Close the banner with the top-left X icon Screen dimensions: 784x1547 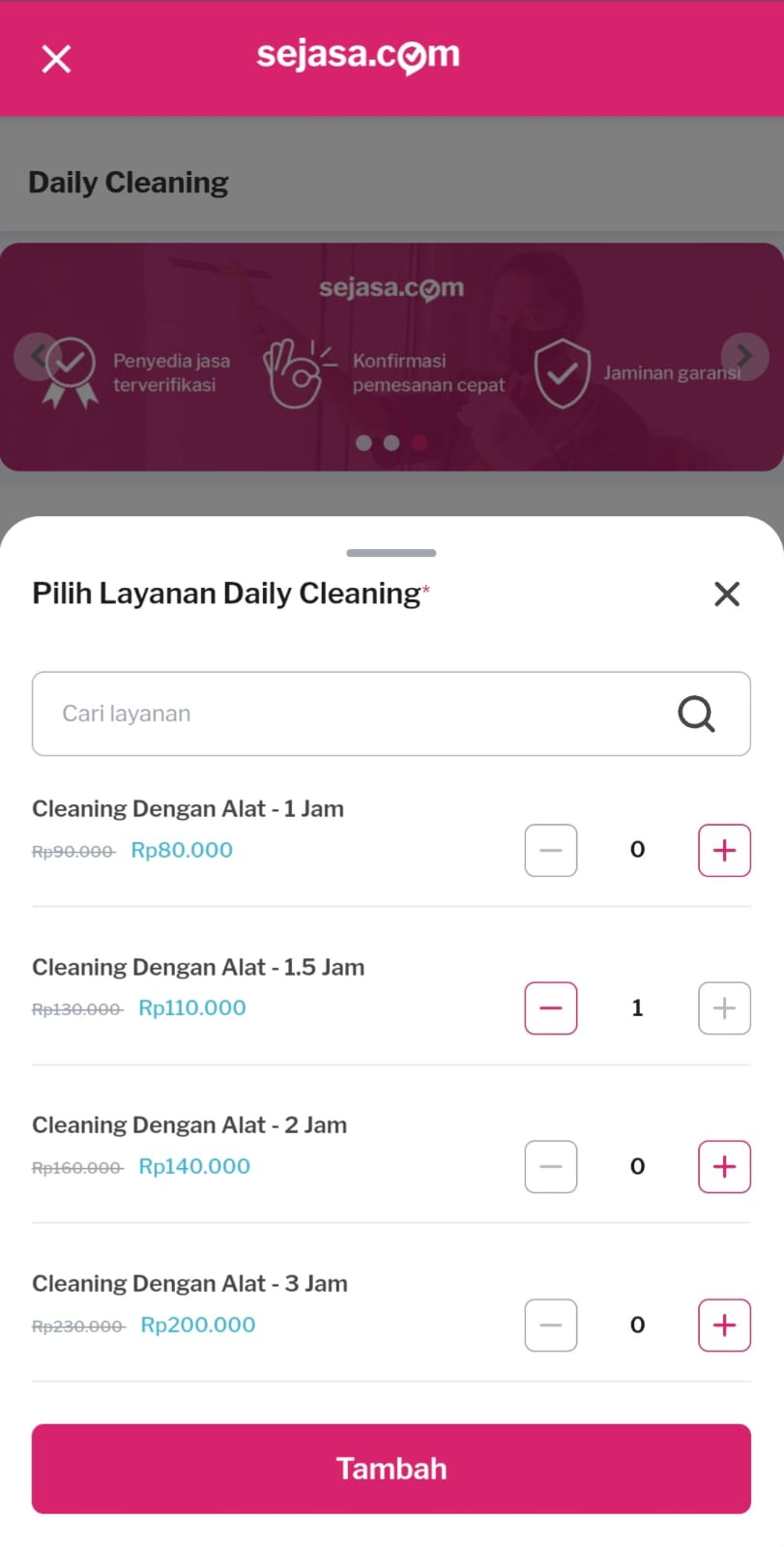coord(55,58)
